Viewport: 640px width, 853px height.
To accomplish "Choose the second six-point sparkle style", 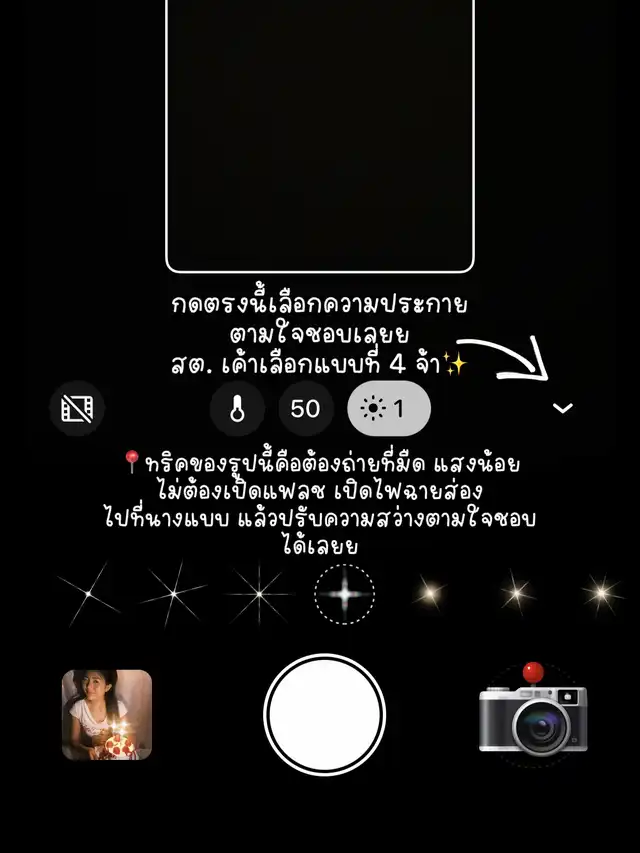I will click(173, 595).
